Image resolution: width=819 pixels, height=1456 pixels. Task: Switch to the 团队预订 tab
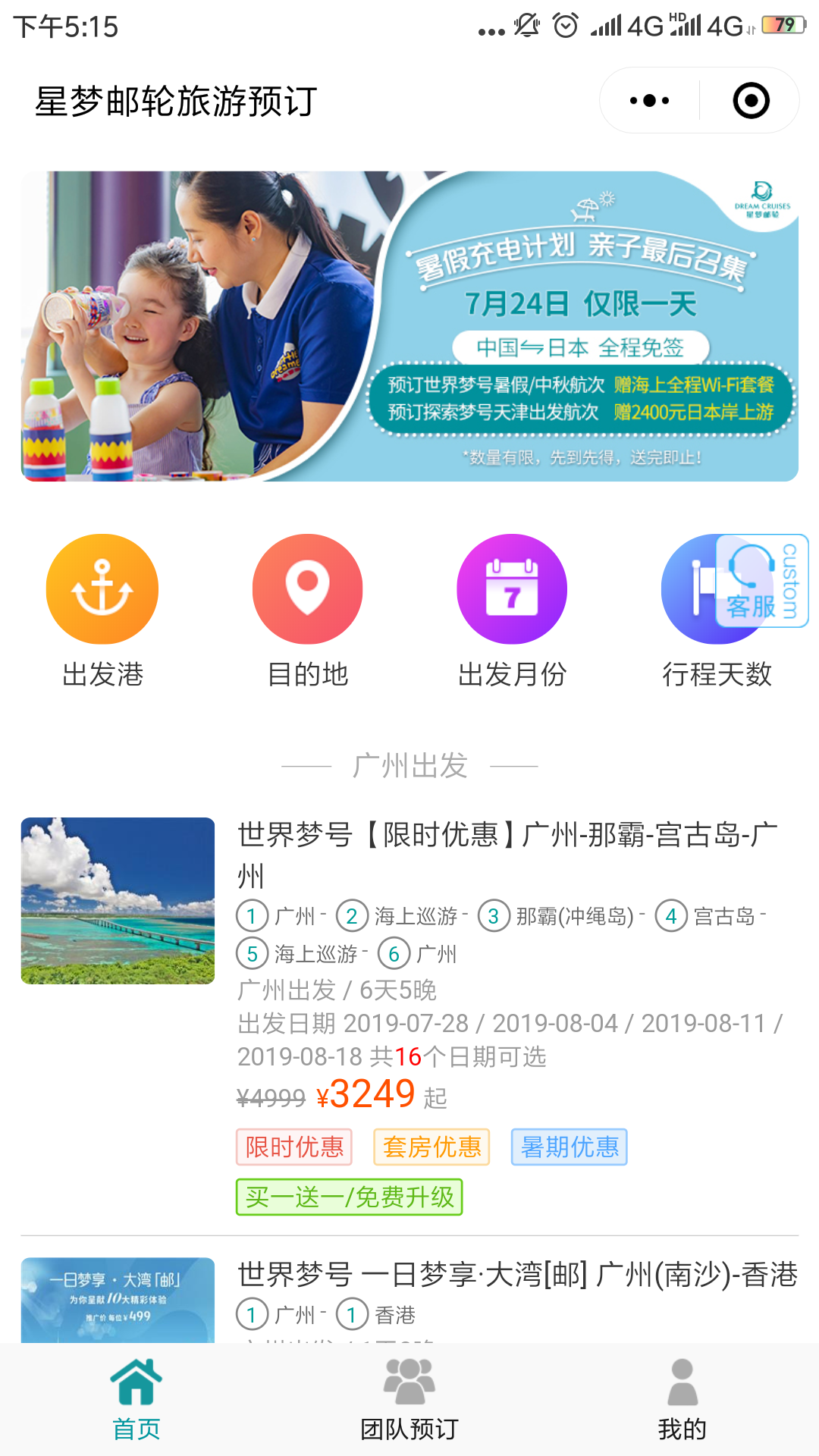[x=409, y=1399]
